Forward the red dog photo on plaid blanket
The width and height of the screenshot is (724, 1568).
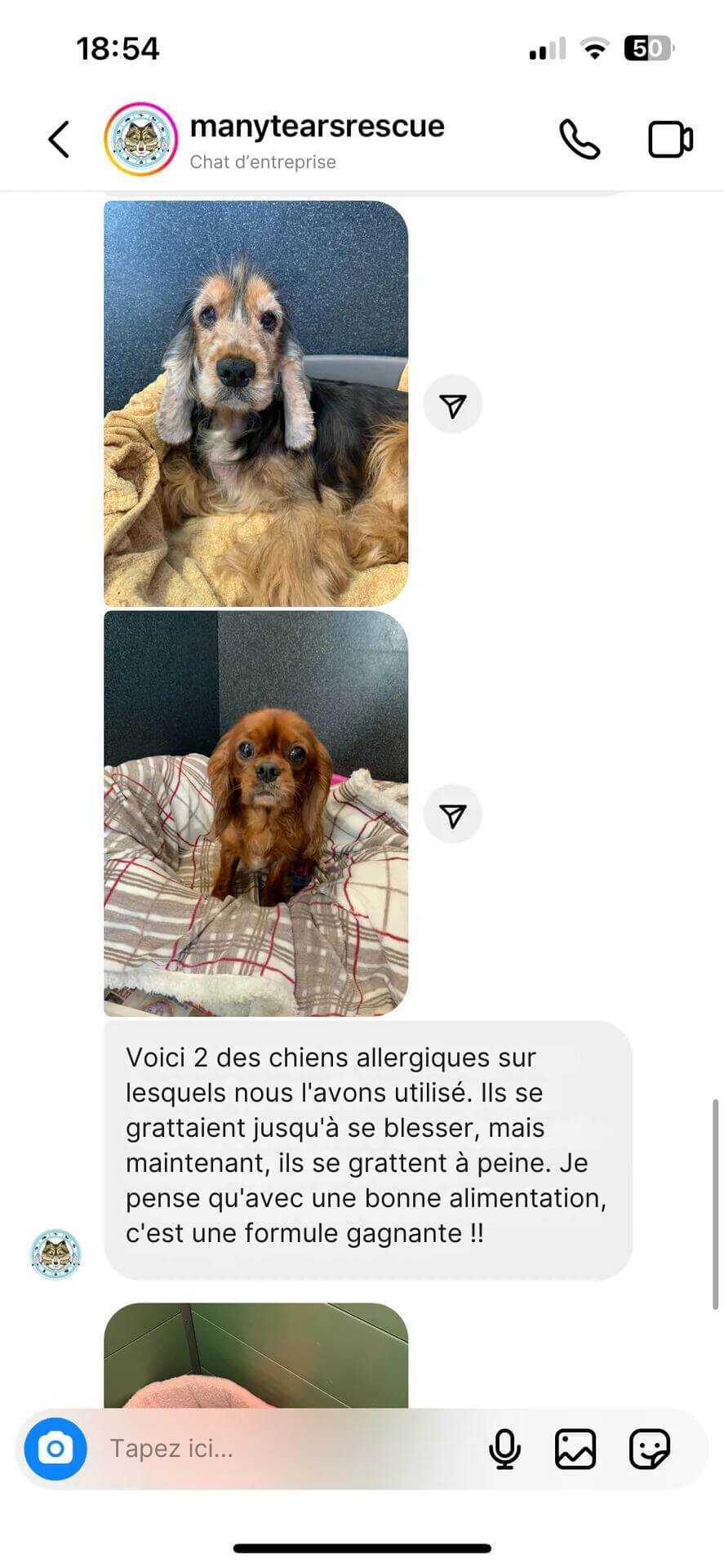453,814
